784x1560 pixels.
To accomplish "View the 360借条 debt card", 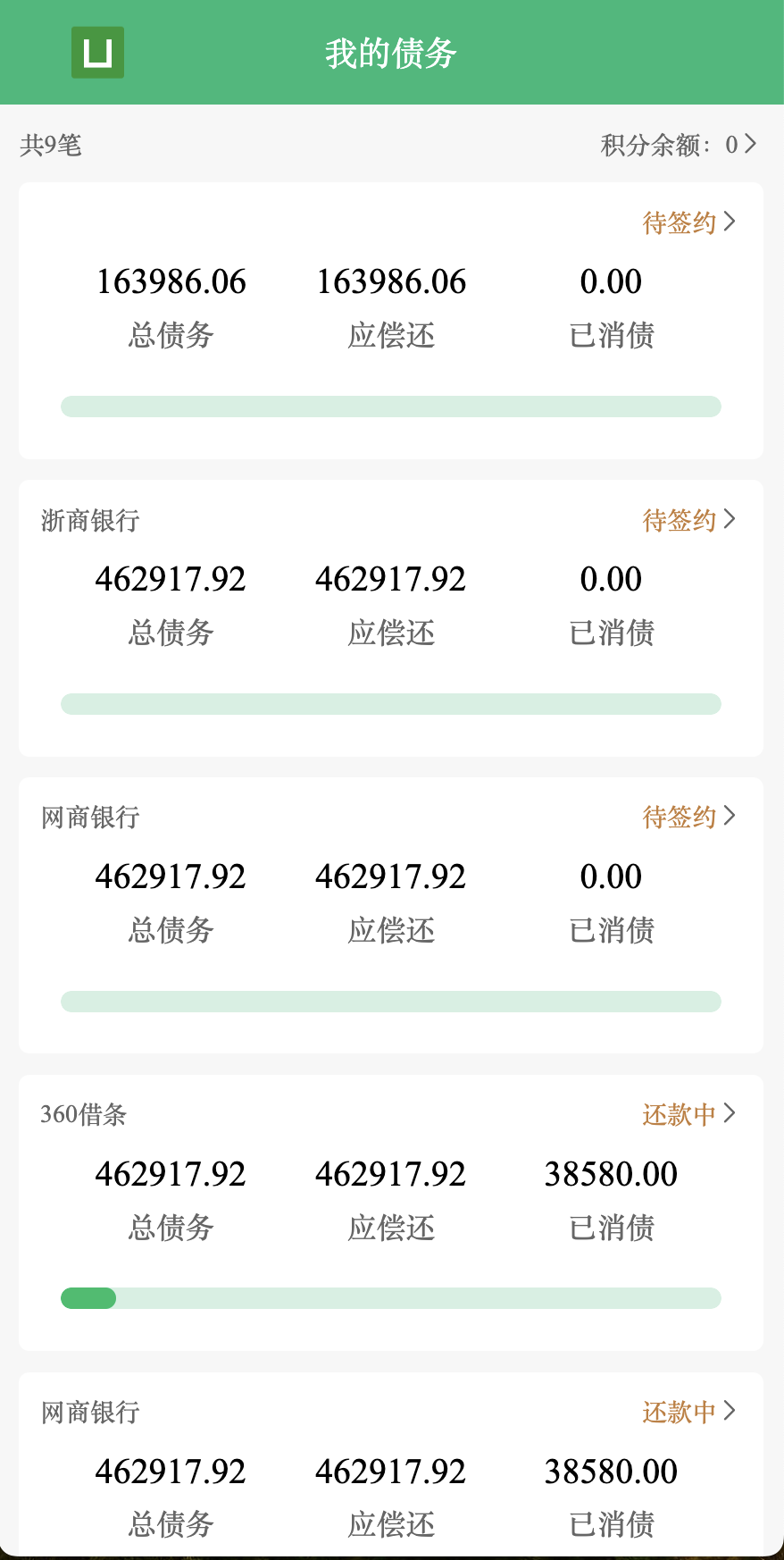I will coord(390,1212).
